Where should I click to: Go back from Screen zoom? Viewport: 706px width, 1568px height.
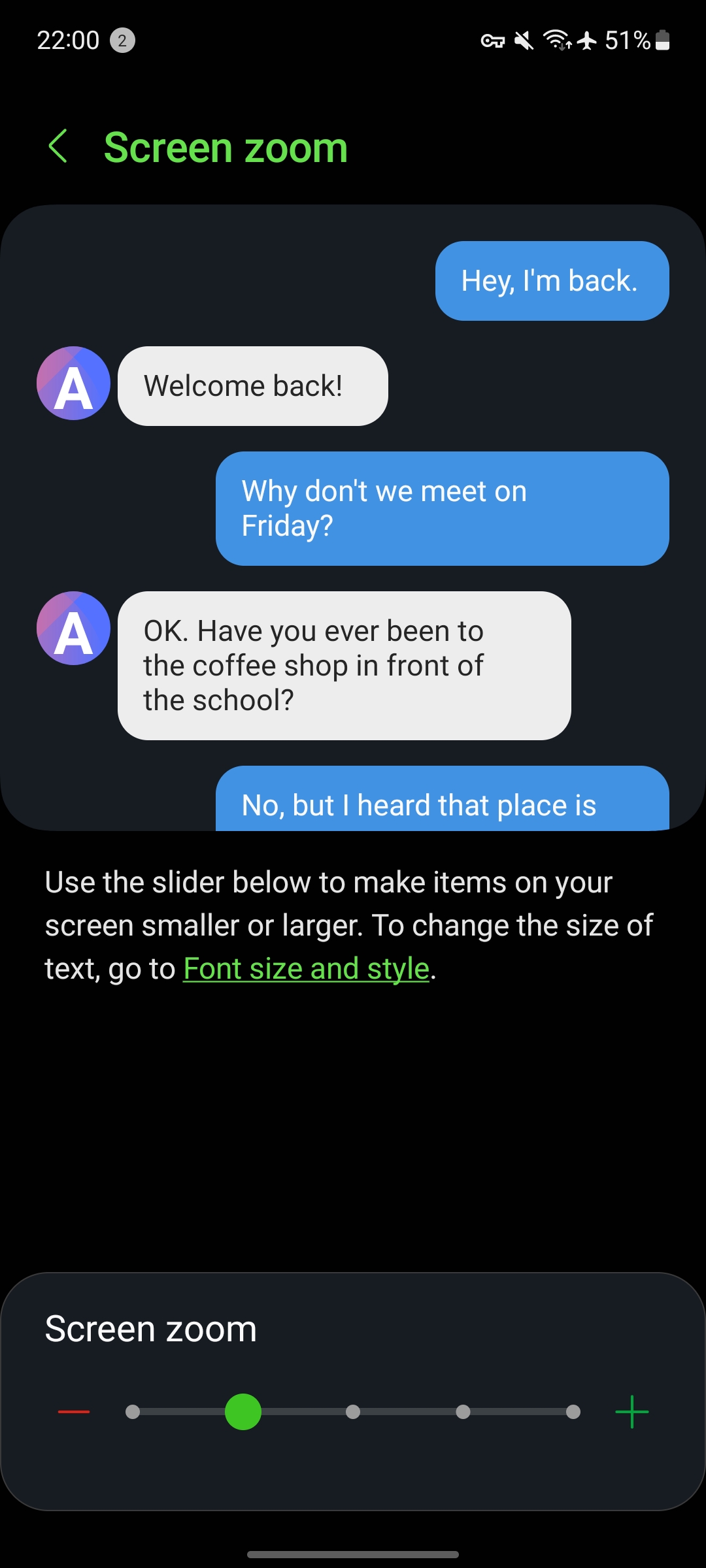(x=58, y=146)
